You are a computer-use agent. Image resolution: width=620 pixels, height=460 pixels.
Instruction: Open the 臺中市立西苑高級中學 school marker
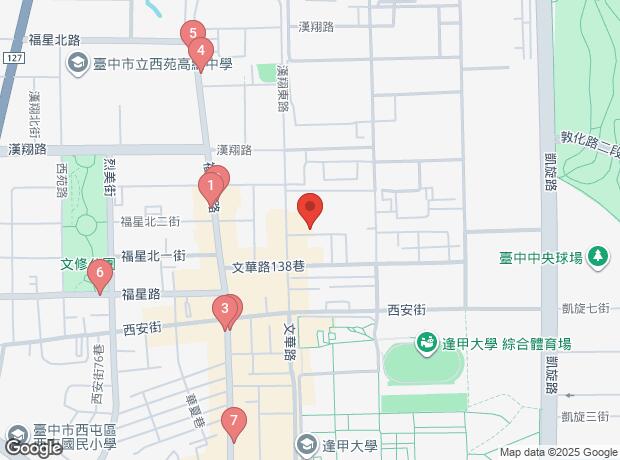tap(78, 64)
